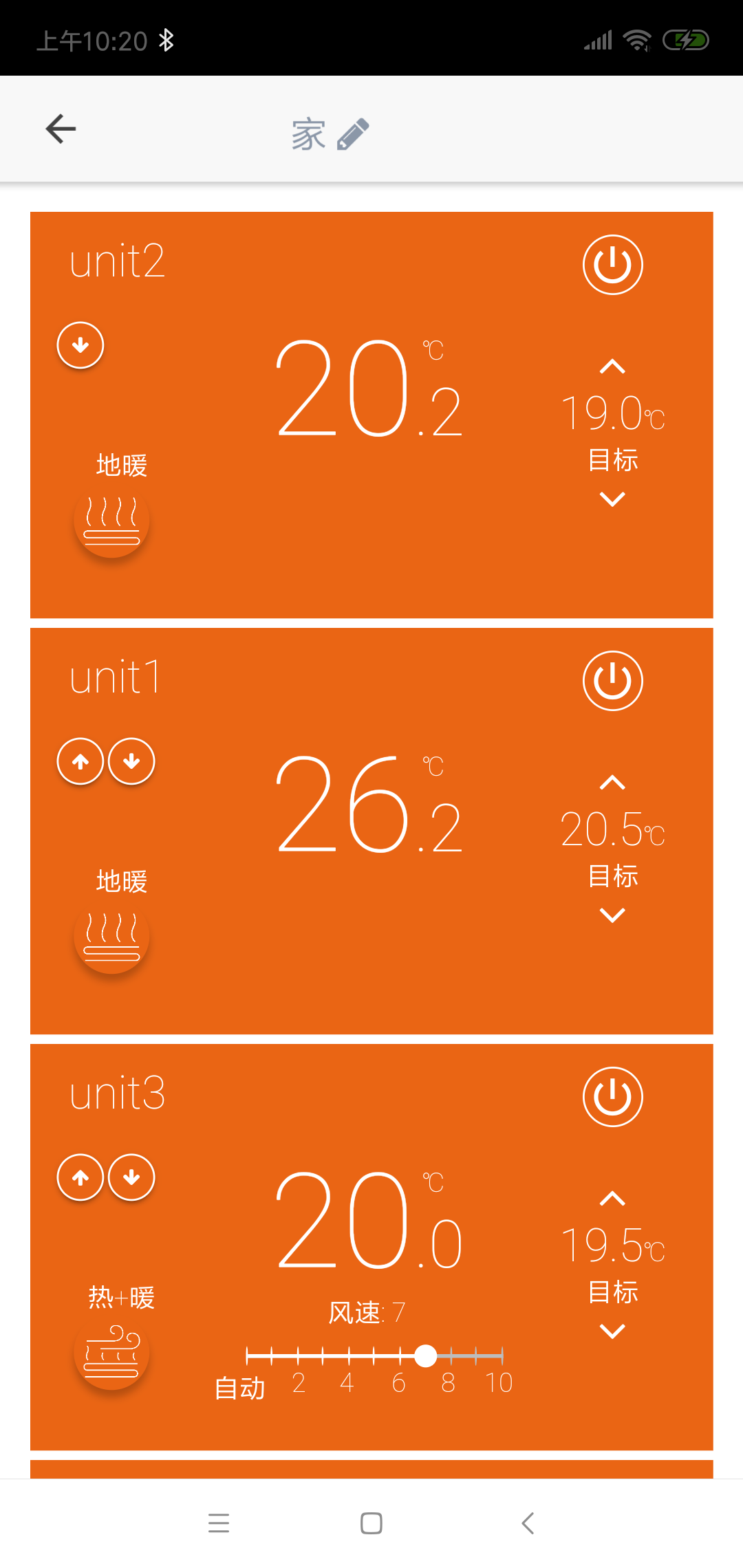The width and height of the screenshot is (743, 1568).
Task: Click the back arrow in the top bar
Action: [x=61, y=129]
